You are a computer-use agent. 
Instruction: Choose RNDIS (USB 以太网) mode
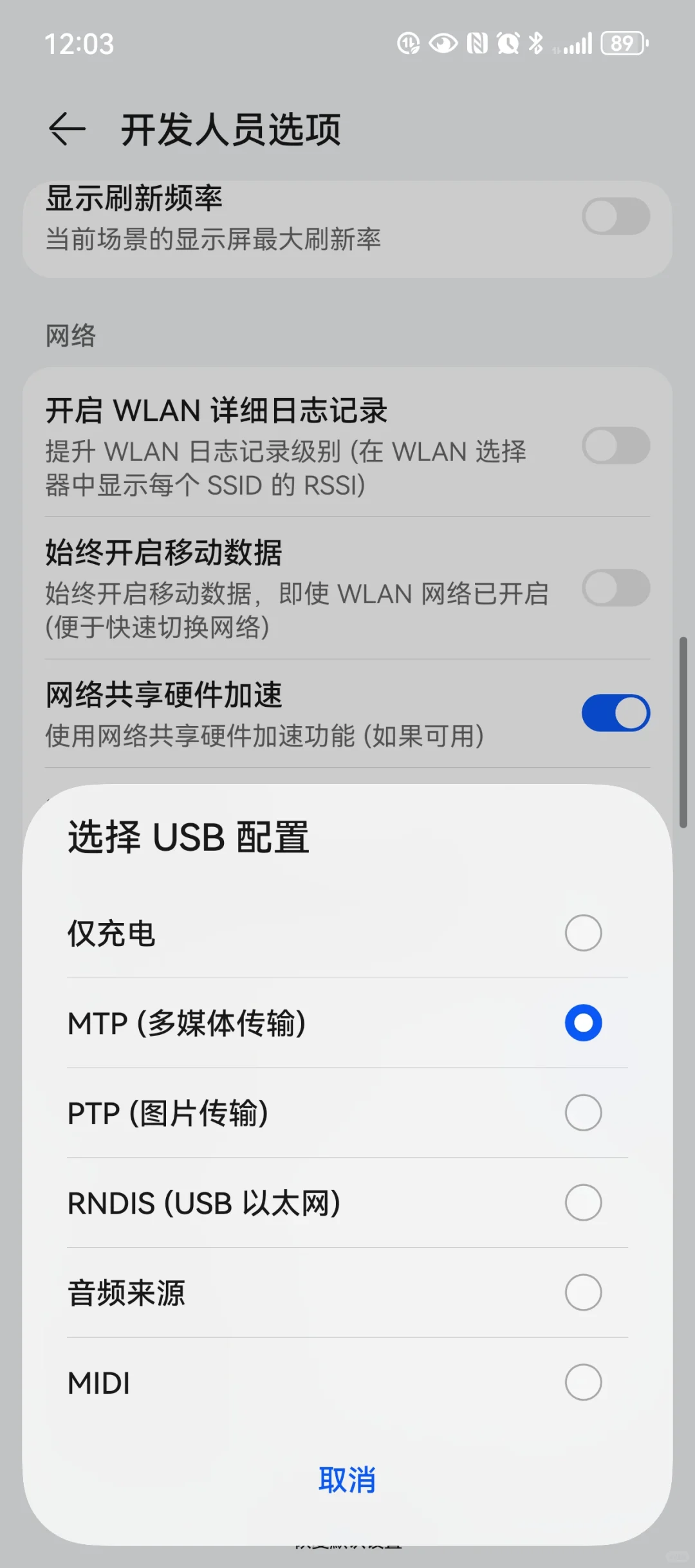click(x=583, y=1202)
